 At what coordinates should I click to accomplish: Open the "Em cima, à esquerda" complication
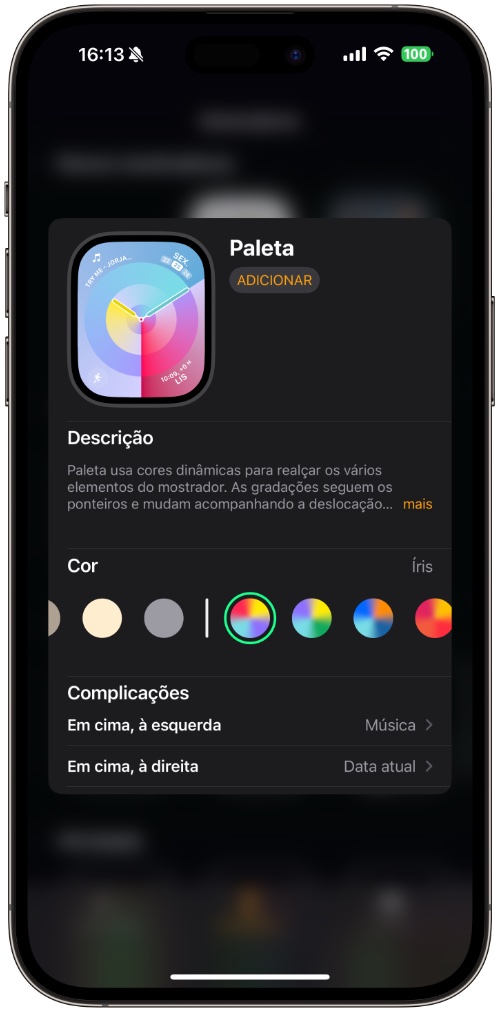250,725
